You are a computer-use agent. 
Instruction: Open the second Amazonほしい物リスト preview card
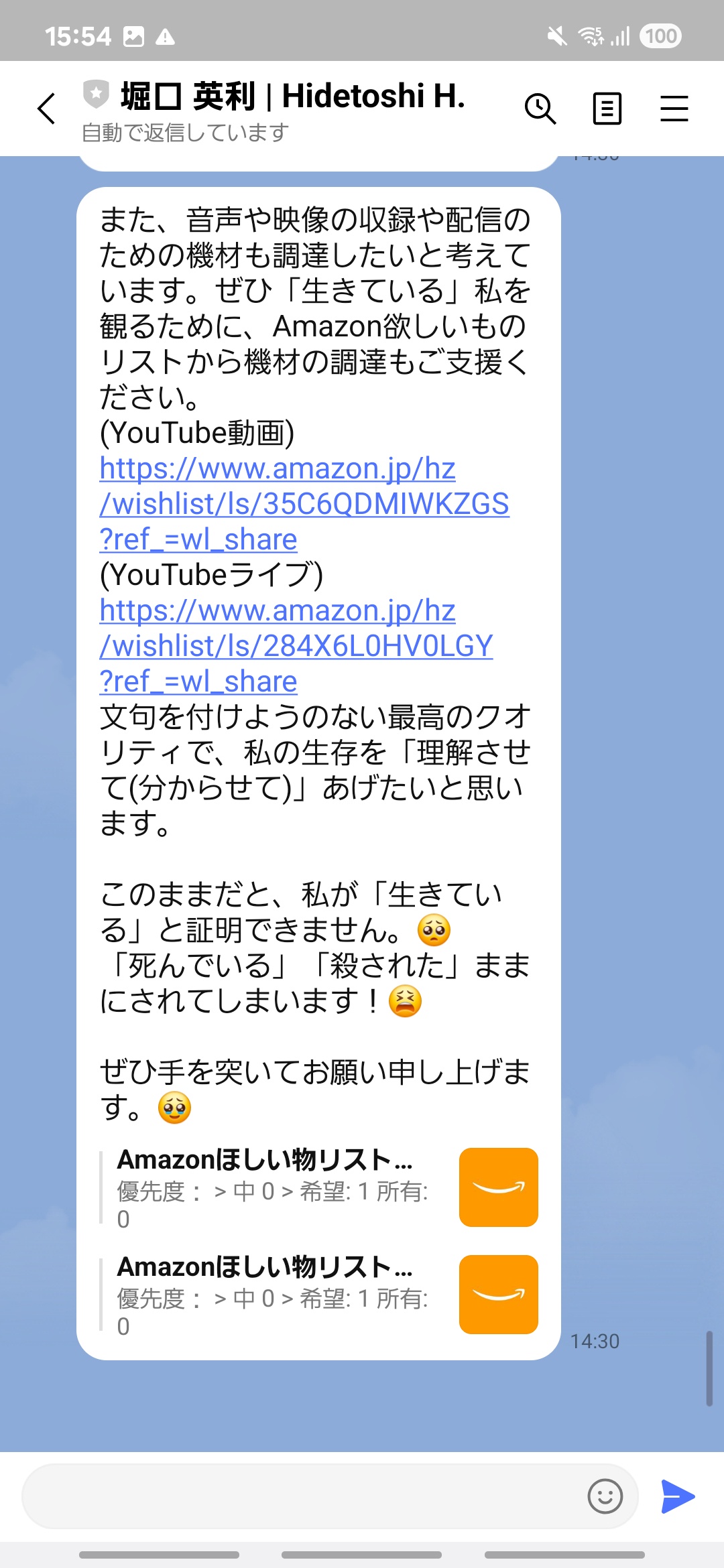coord(319,1295)
